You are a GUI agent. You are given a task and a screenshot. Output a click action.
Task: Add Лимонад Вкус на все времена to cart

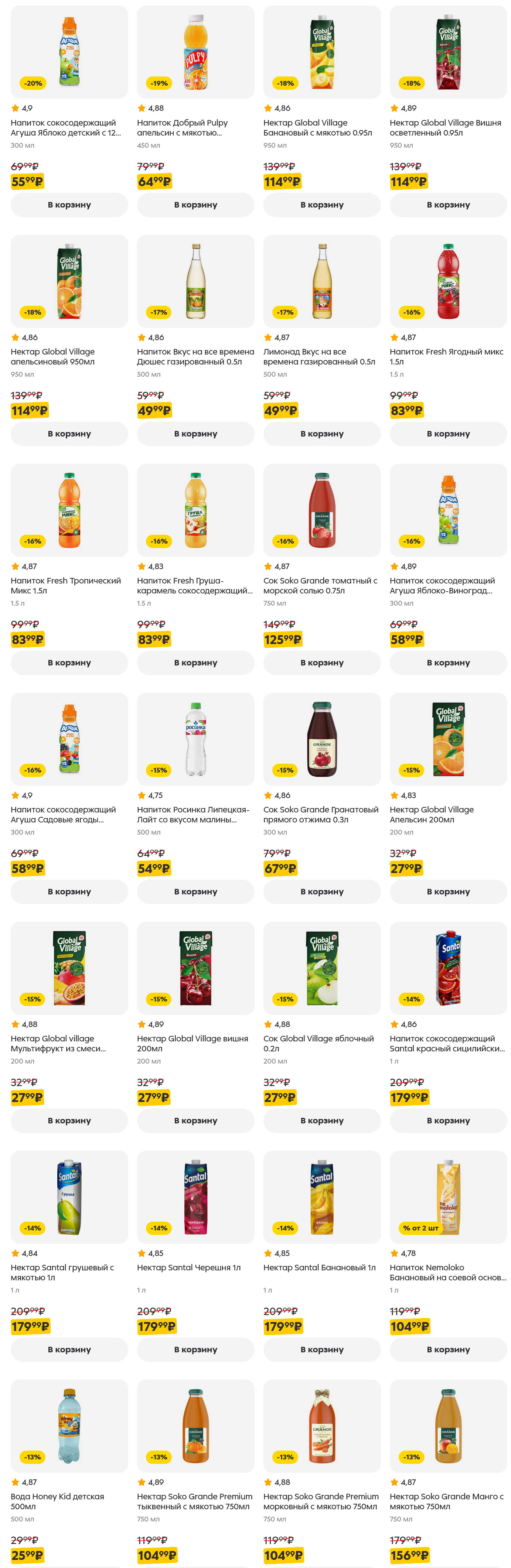tap(321, 434)
